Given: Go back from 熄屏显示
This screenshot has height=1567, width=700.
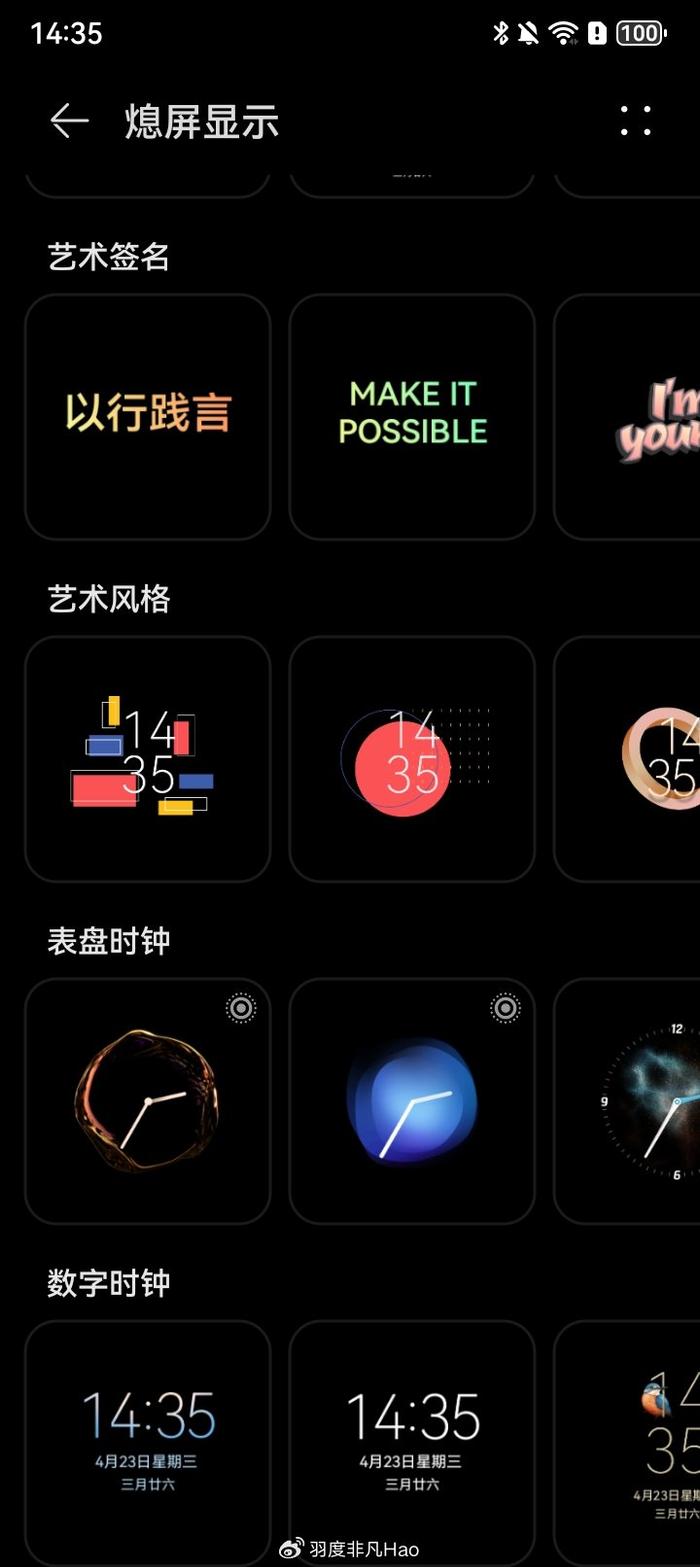Looking at the screenshot, I should tap(69, 121).
